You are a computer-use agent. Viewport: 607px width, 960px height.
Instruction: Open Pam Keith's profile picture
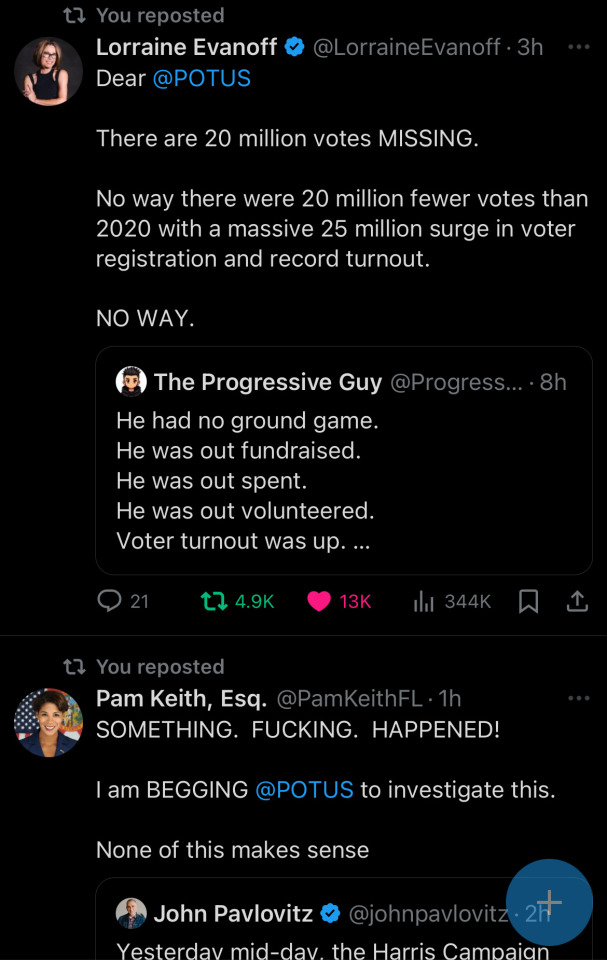coord(49,723)
